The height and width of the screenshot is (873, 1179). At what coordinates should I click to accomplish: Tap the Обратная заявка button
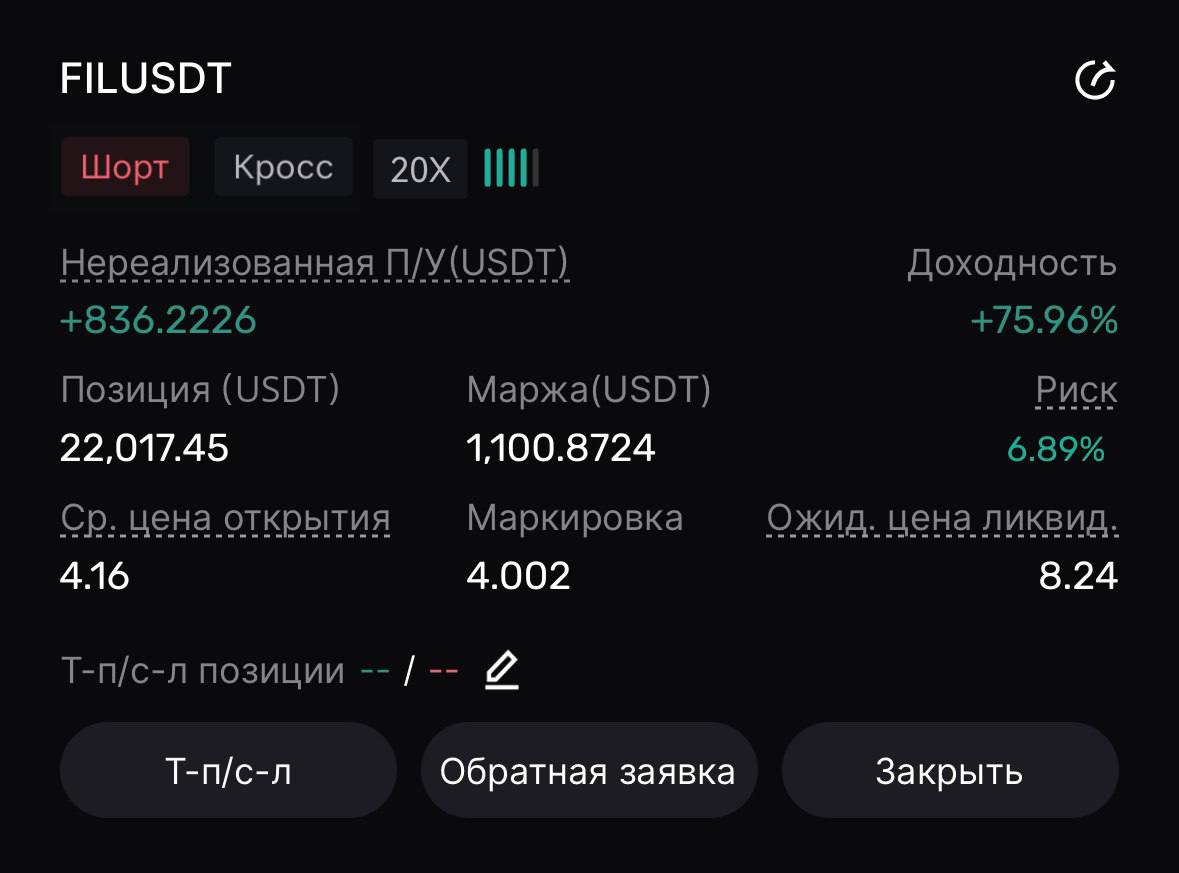tap(588, 771)
